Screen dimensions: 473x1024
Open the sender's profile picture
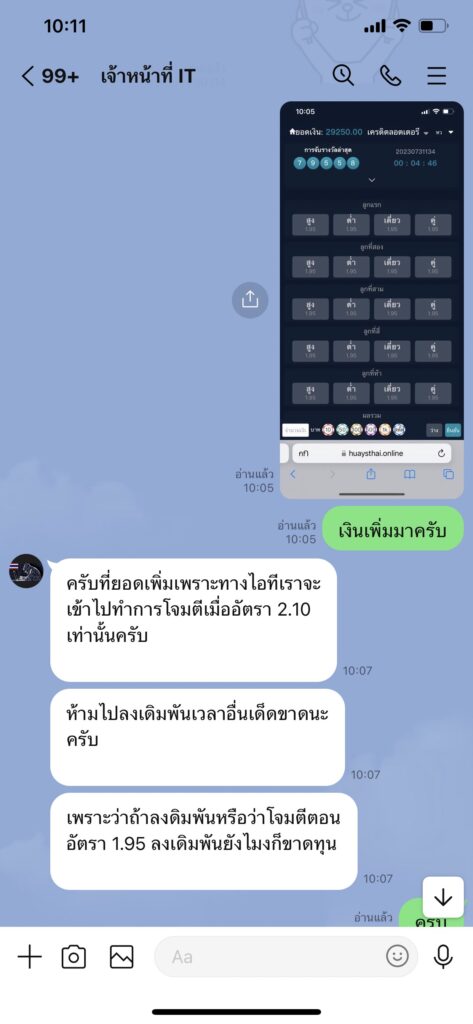pyautogui.click(x=26, y=571)
